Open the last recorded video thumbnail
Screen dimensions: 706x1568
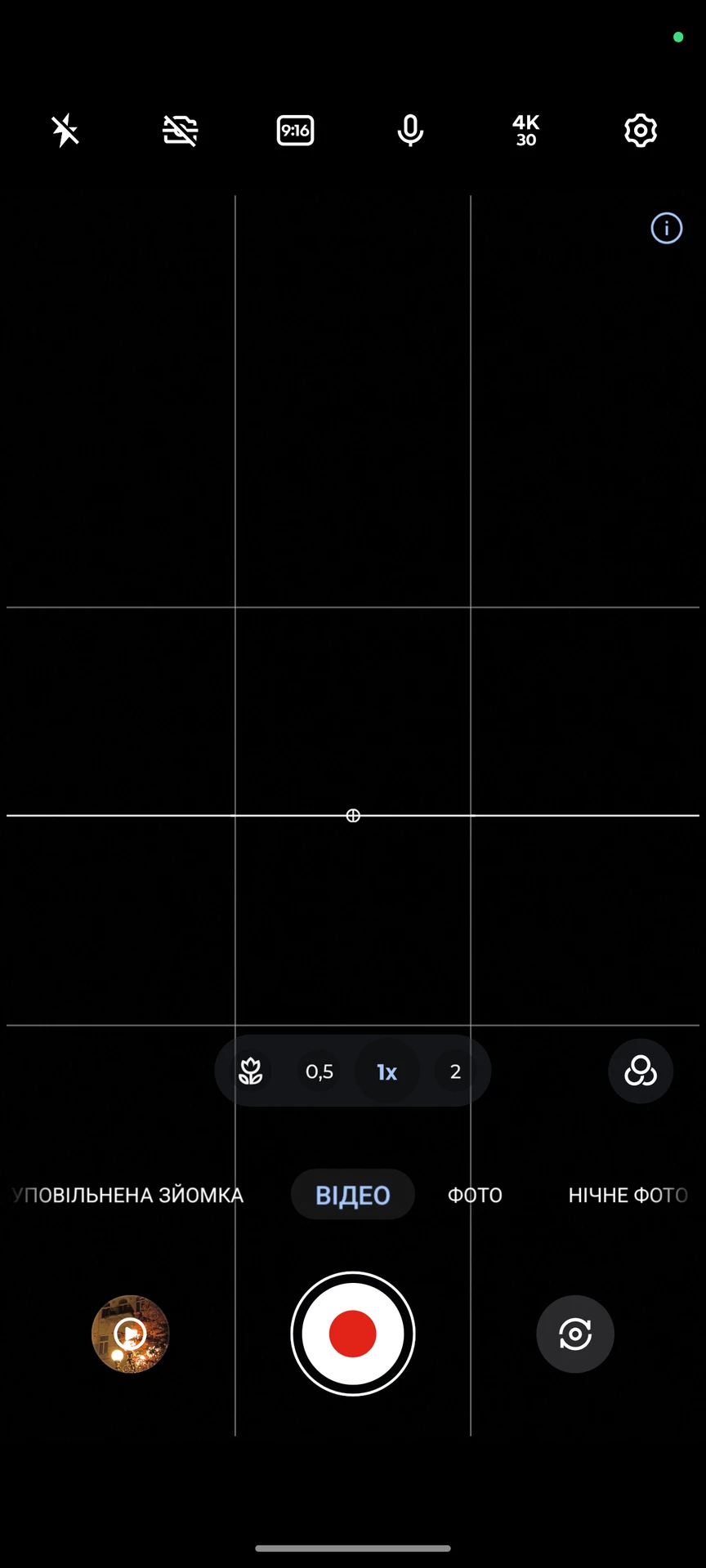pyautogui.click(x=130, y=1334)
